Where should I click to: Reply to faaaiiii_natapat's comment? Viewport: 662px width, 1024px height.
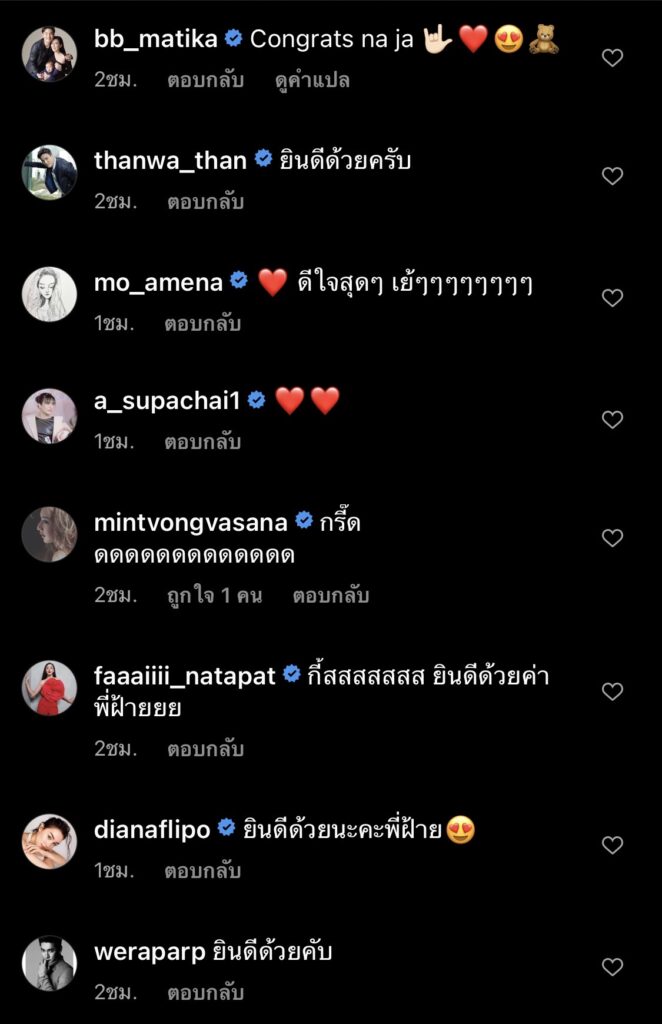point(205,748)
